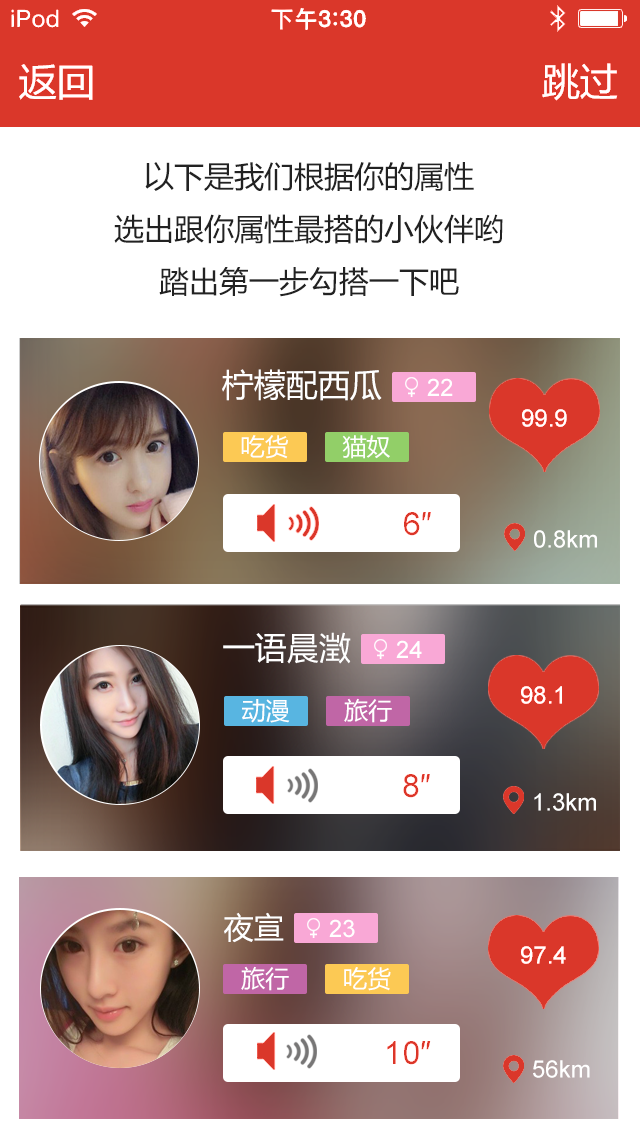640x1136 pixels.
Task: Open 柠檬配西瓜's profile photo
Action: [x=119, y=461]
